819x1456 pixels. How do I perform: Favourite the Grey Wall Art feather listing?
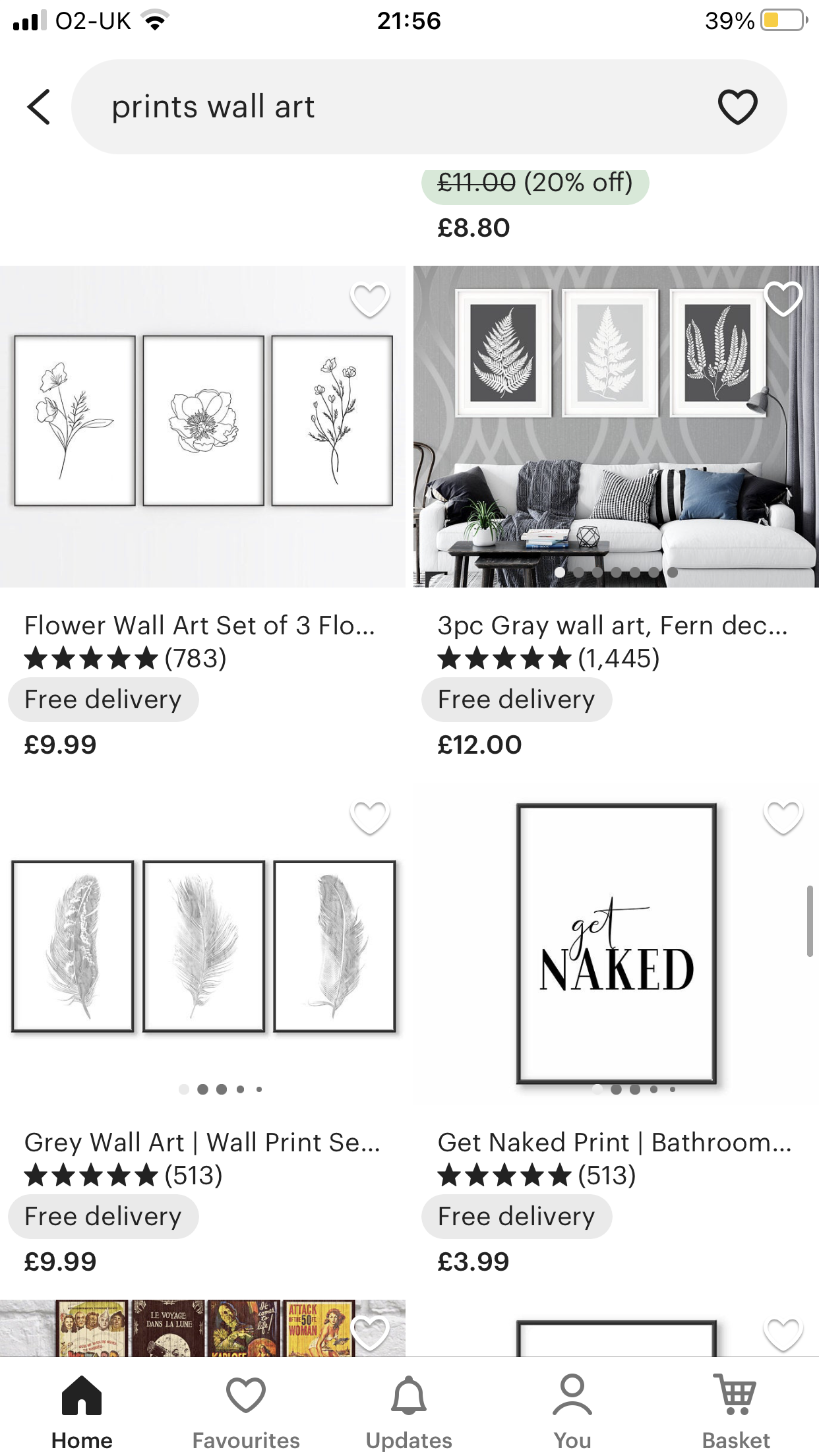(369, 818)
